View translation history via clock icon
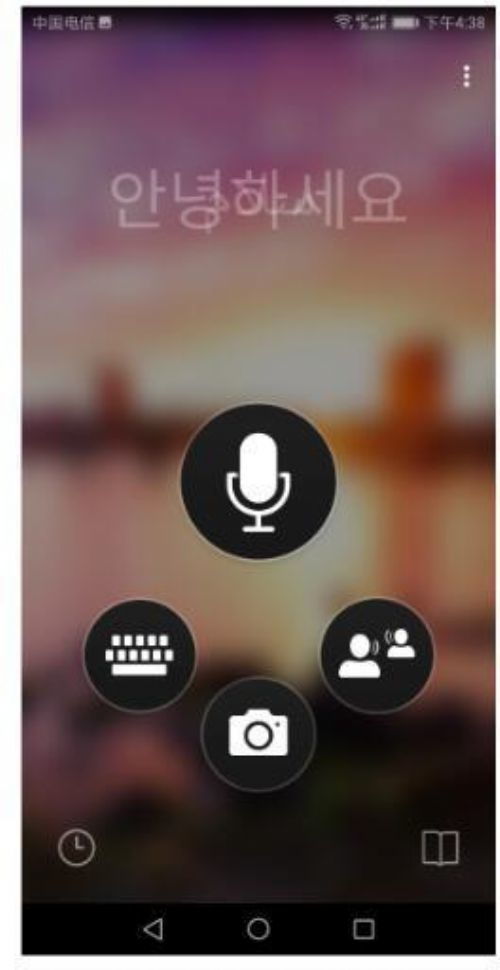 pos(77,848)
